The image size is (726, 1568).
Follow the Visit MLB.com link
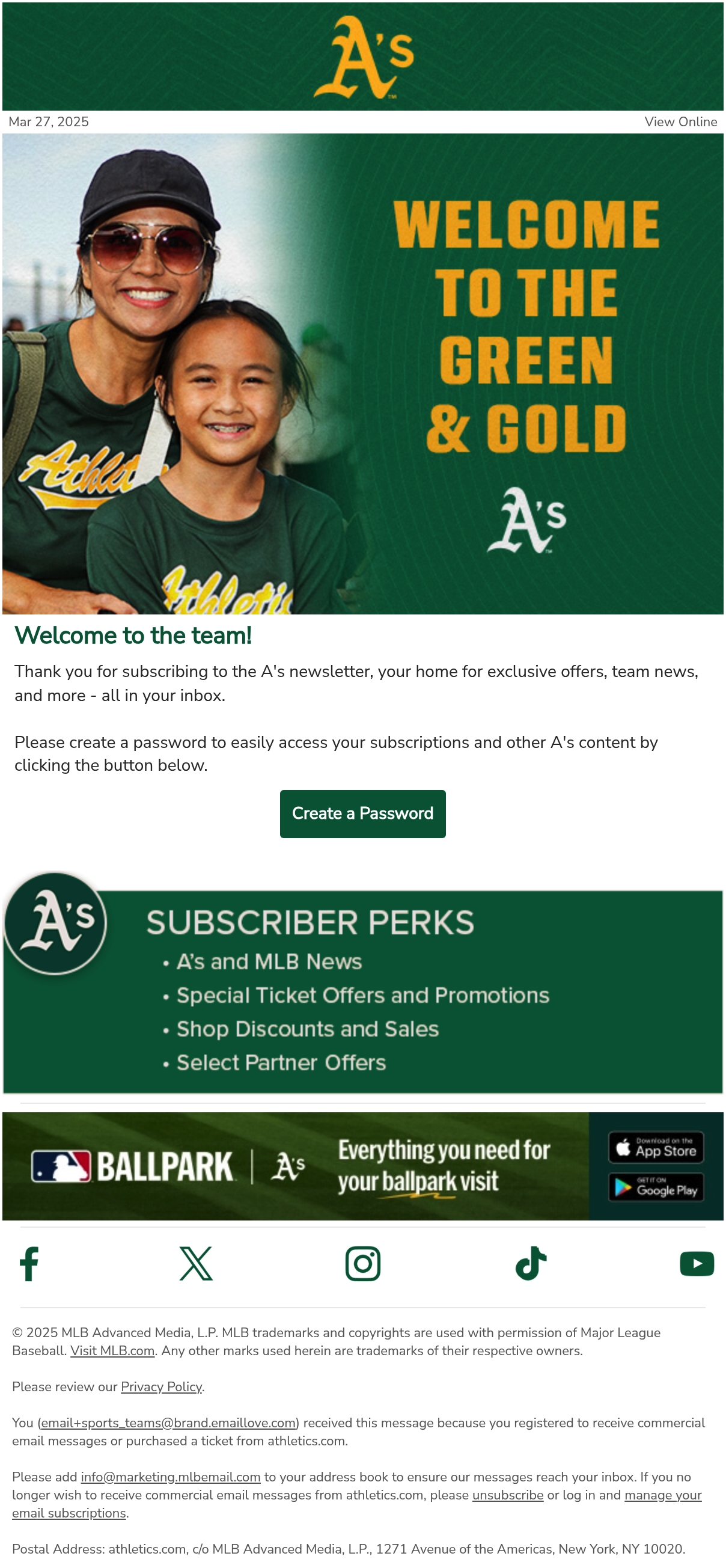[x=112, y=1351]
